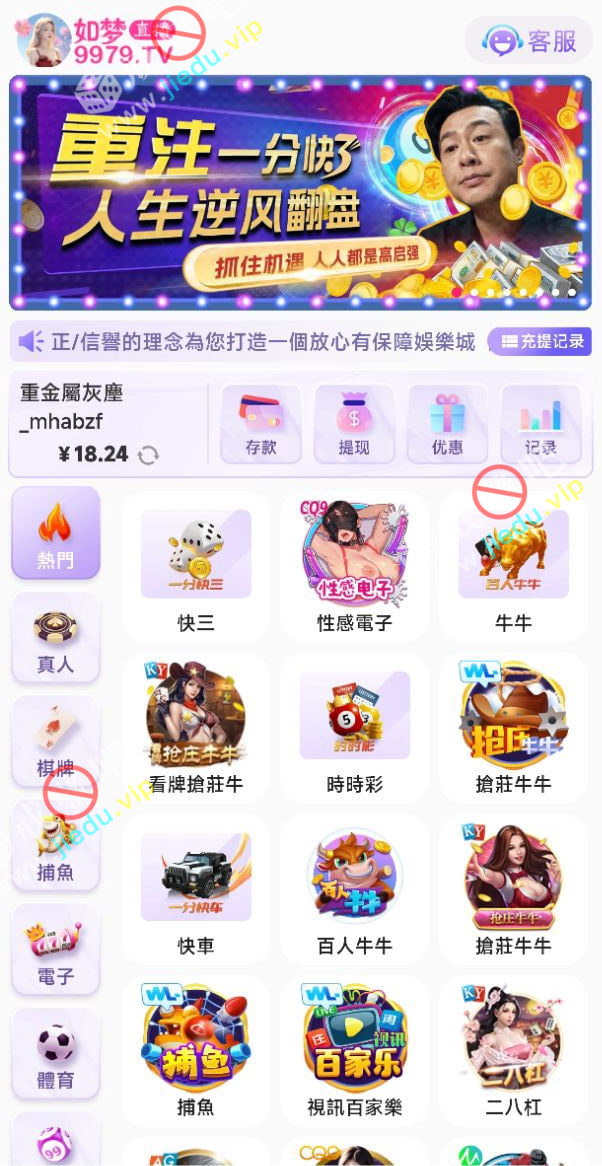
Task: Open the 百人牛牛 game
Action: (354, 889)
